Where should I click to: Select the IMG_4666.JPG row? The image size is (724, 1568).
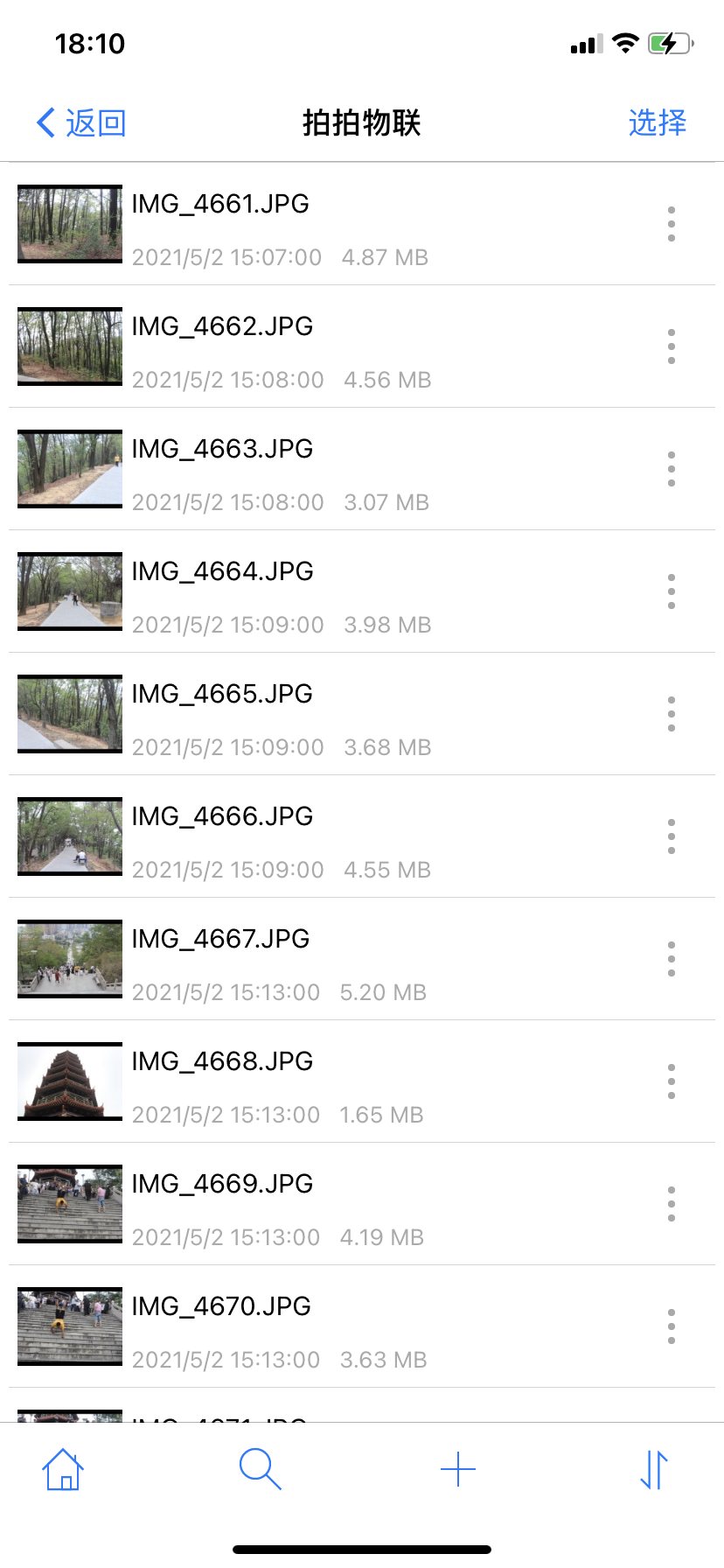pos(222,817)
